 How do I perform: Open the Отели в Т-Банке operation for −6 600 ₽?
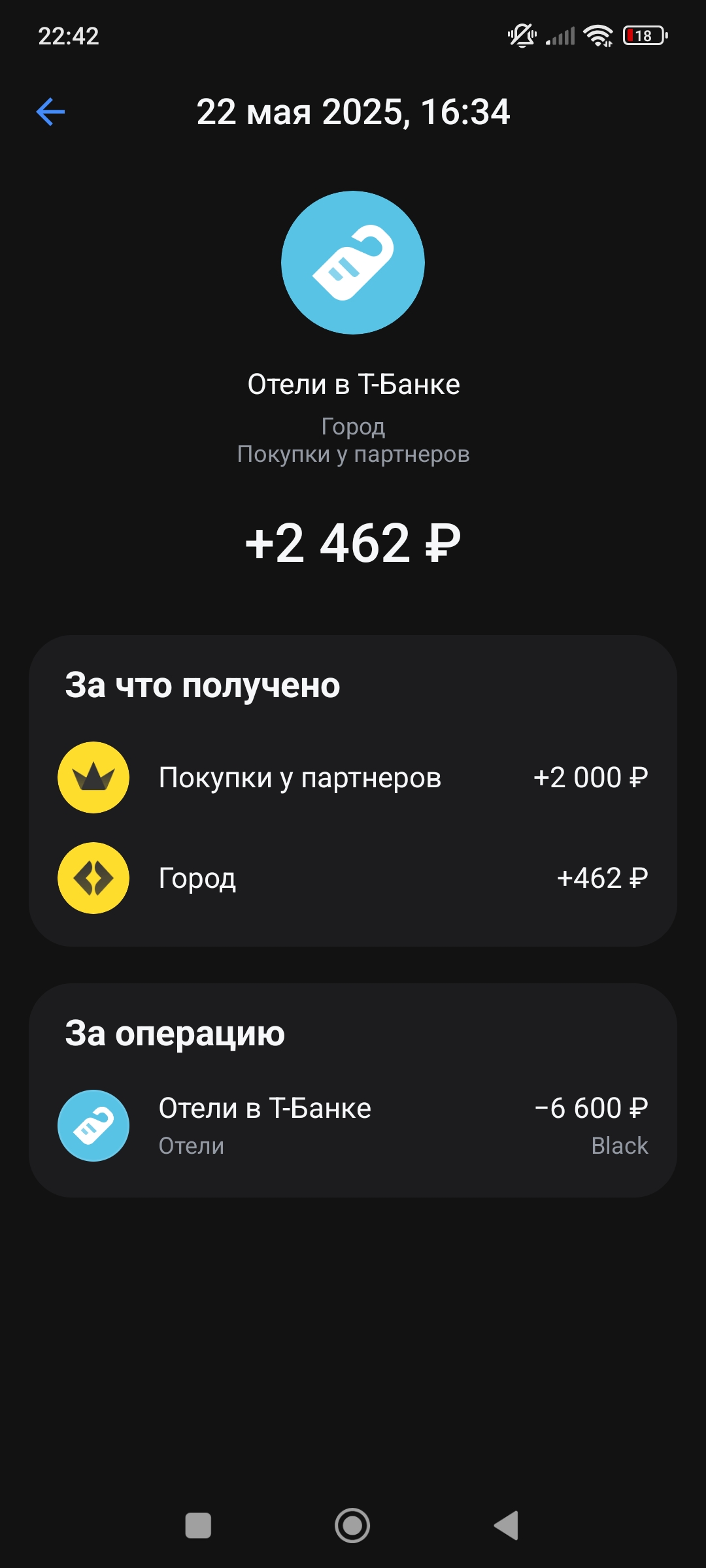coord(353,1126)
